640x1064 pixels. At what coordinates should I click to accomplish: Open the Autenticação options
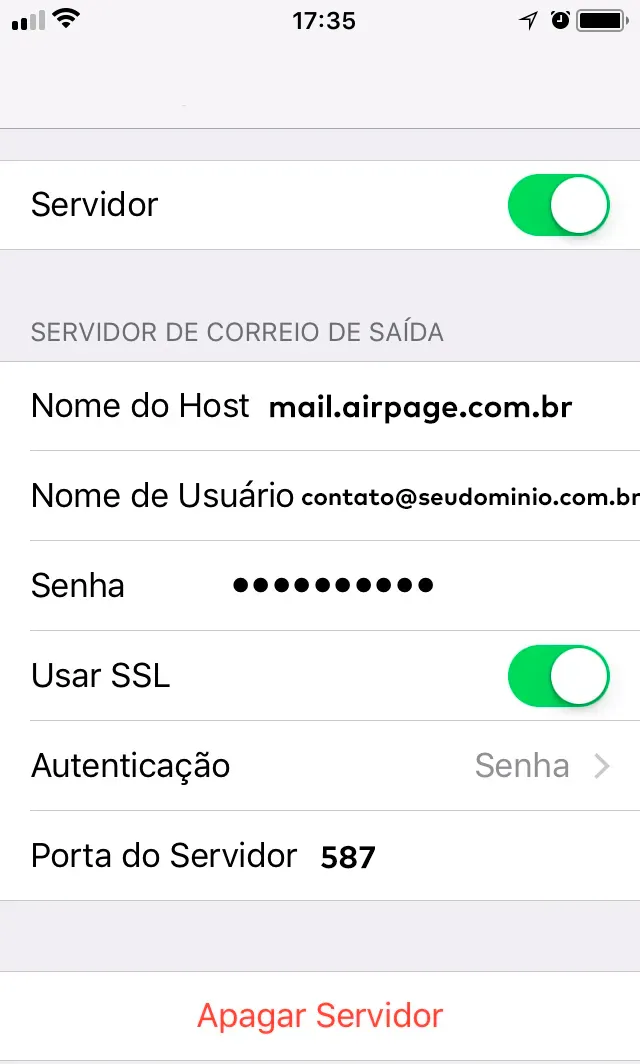320,765
